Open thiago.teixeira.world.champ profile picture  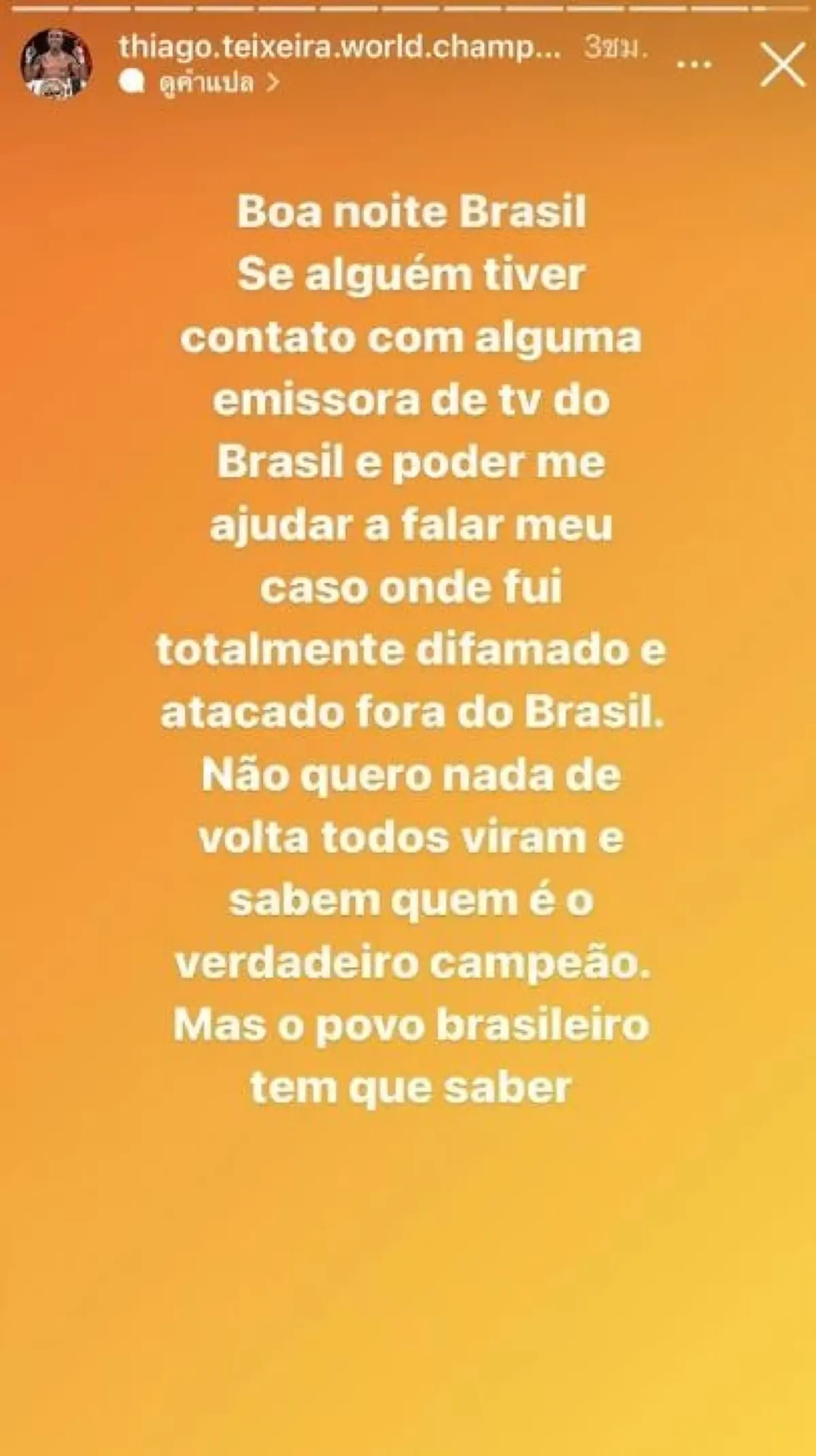point(56,65)
